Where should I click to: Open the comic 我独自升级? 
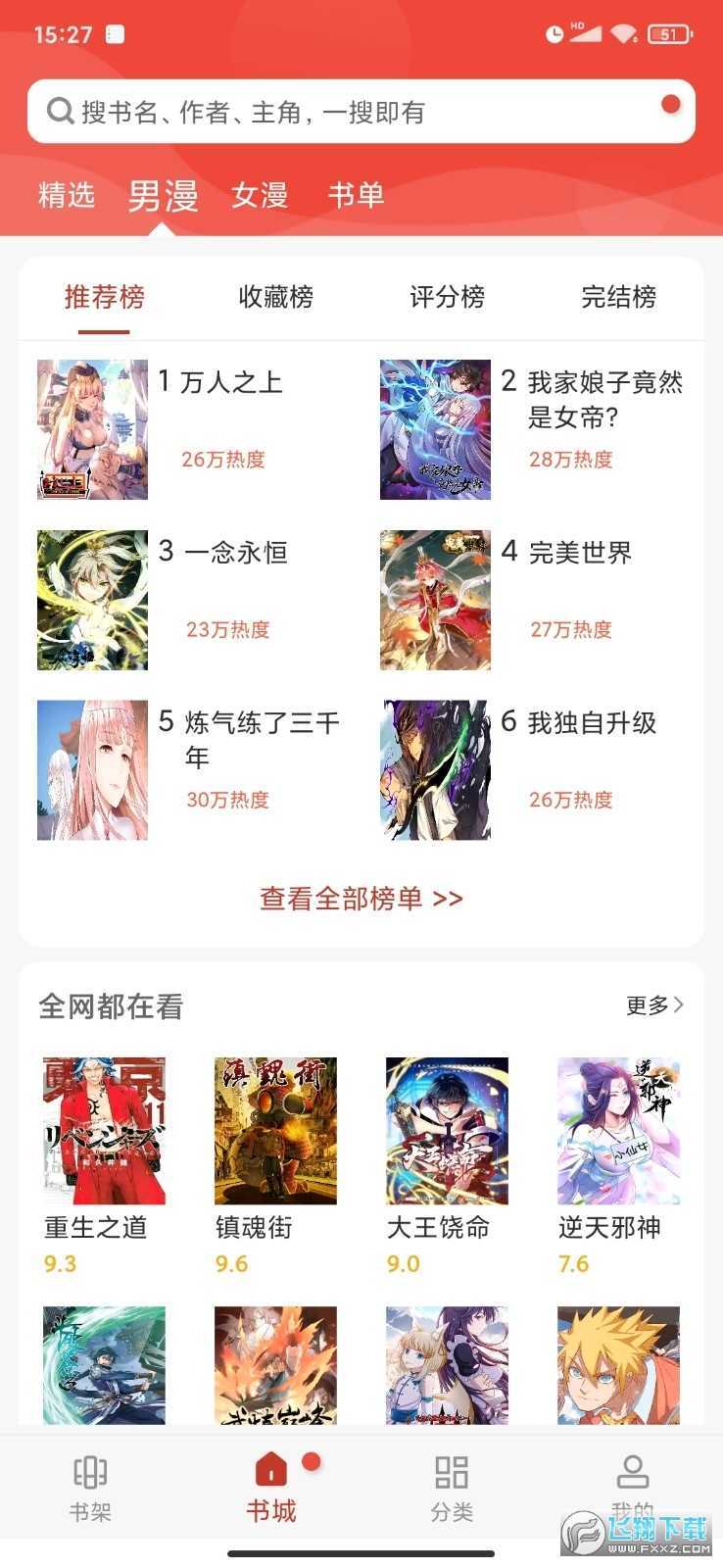436,770
